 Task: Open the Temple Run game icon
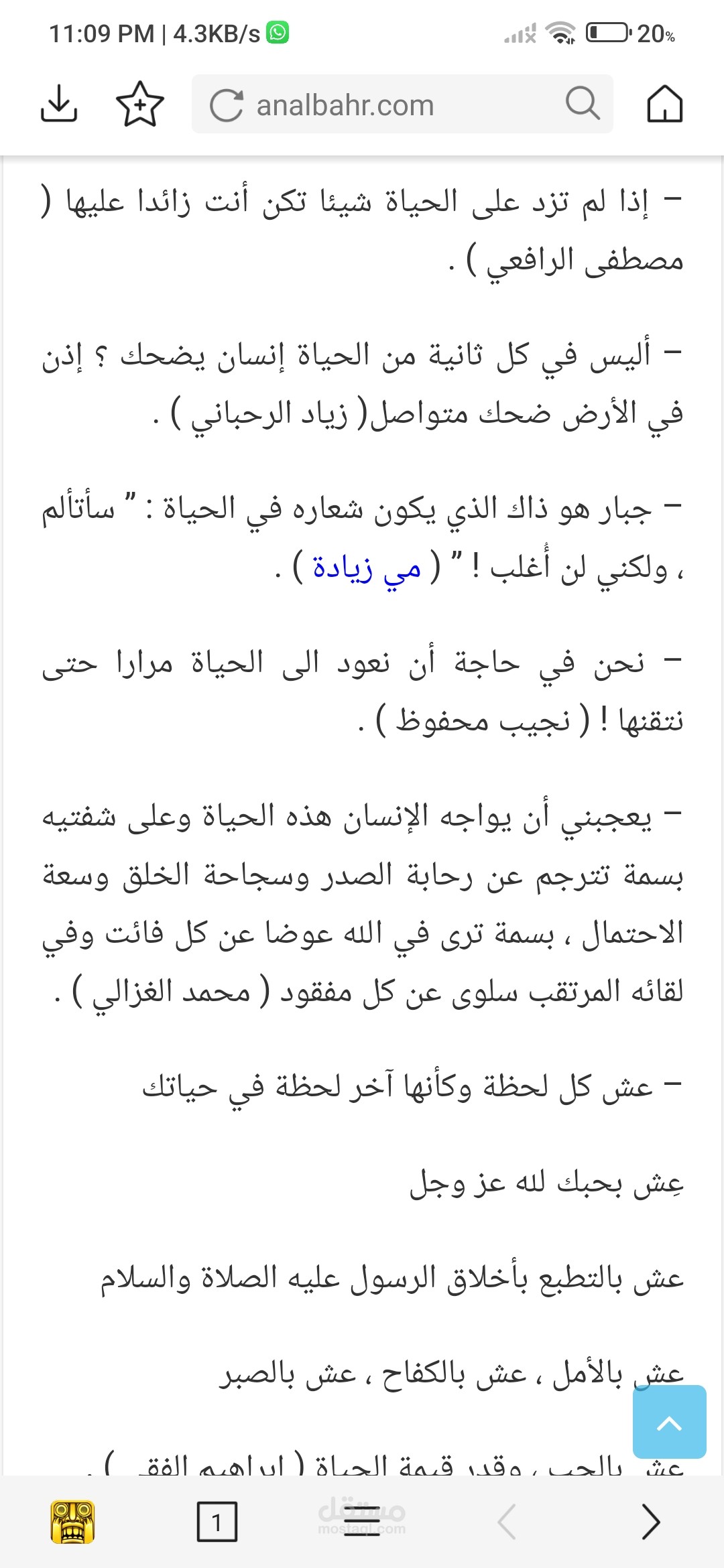[73, 1522]
